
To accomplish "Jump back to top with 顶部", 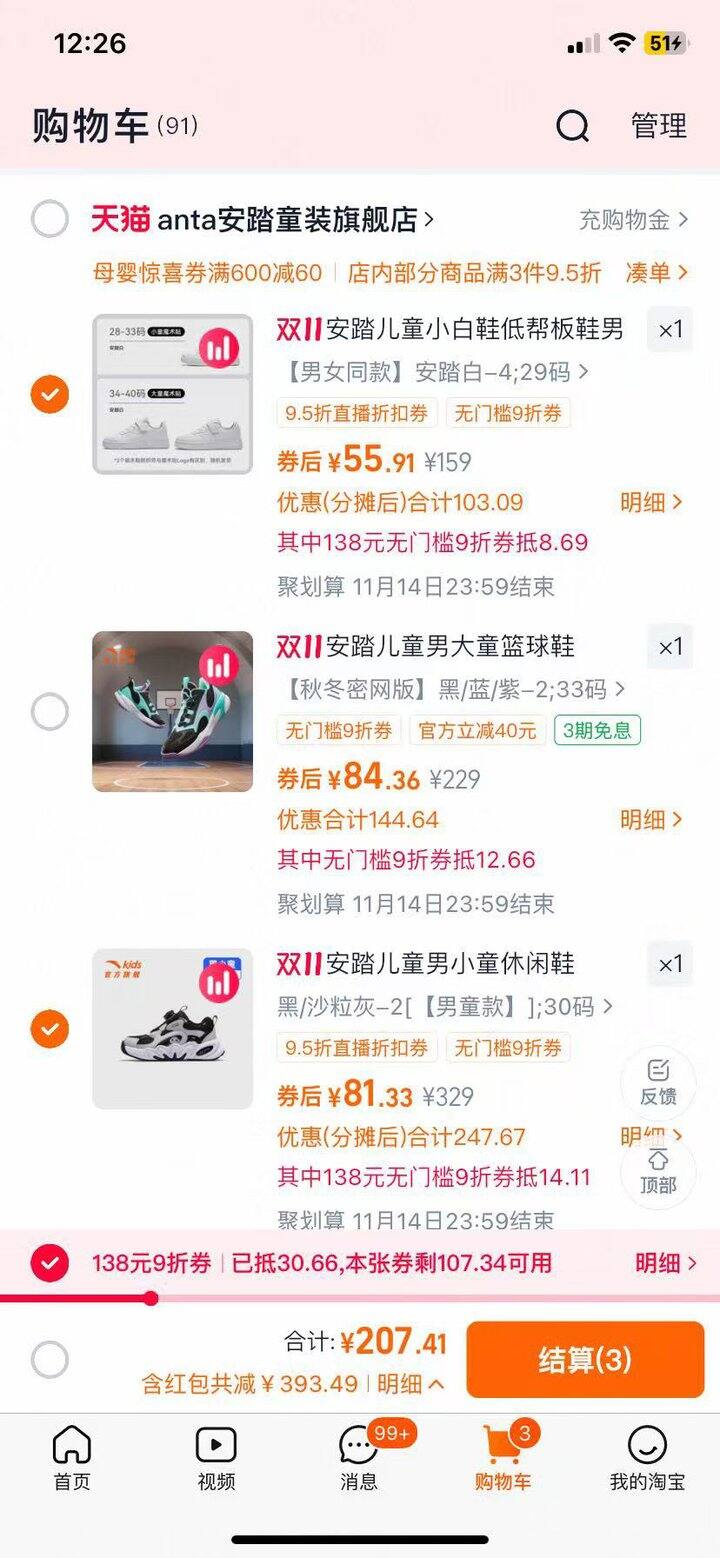I will tap(658, 1172).
